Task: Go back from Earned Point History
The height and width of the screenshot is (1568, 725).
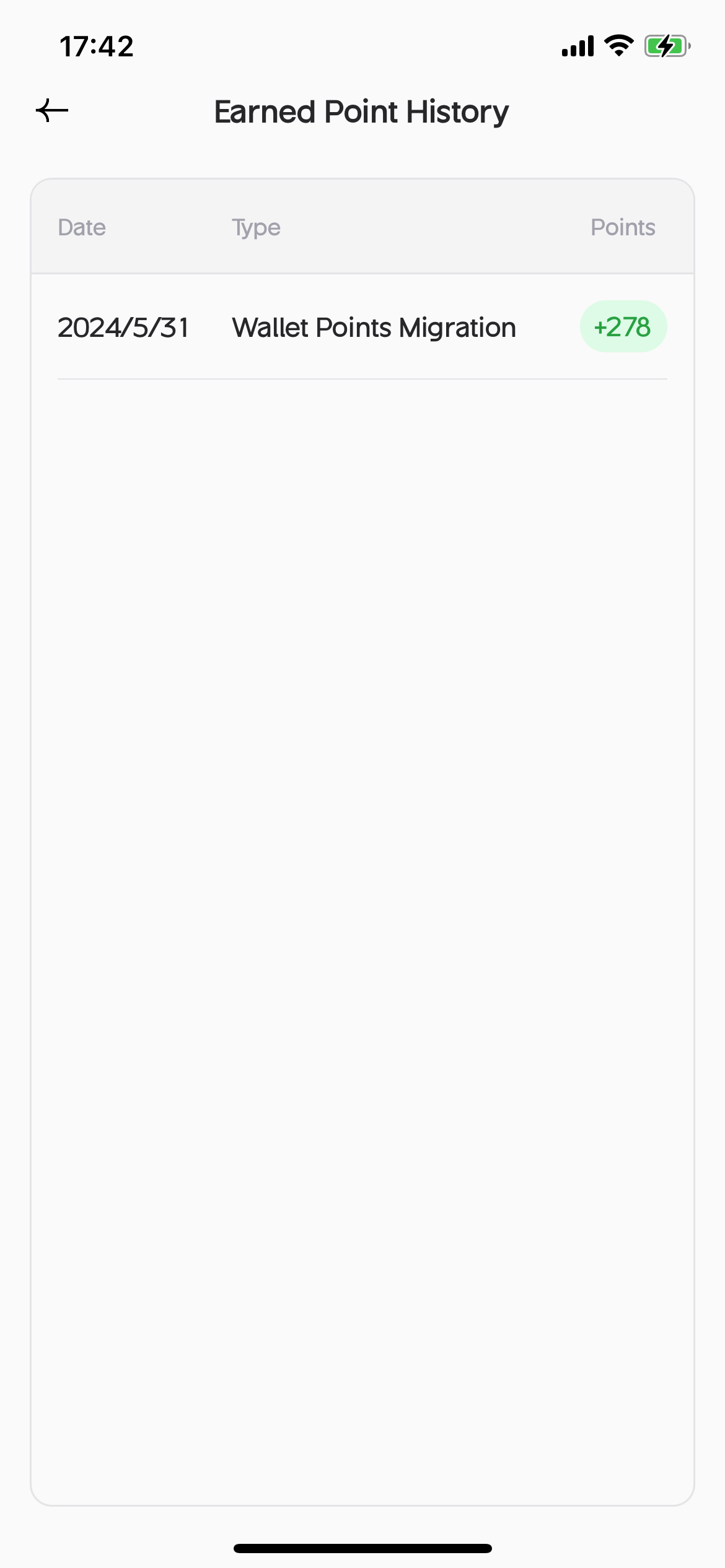Action: coord(52,111)
